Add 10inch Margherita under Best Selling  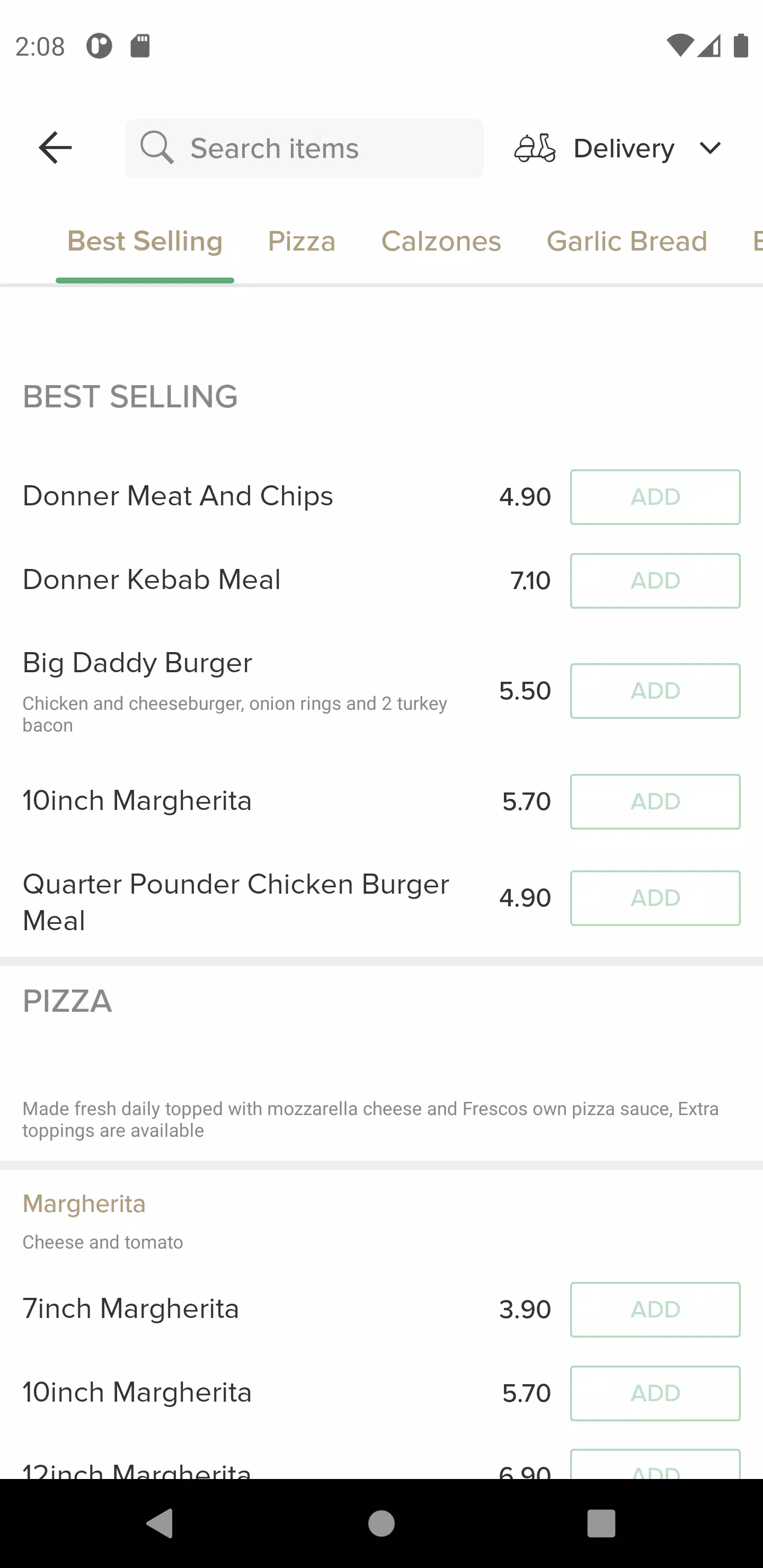(x=655, y=801)
